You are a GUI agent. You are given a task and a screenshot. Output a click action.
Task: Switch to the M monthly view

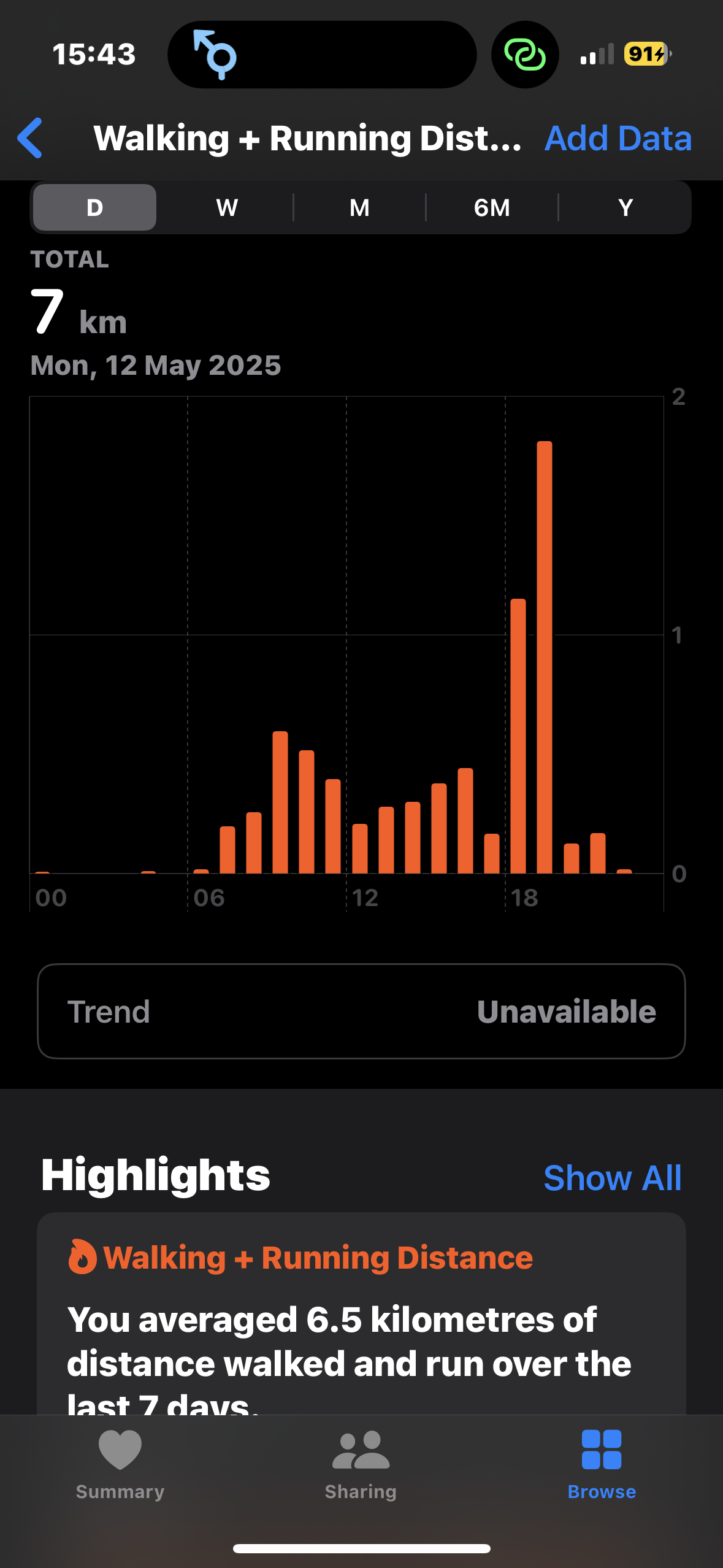(359, 207)
